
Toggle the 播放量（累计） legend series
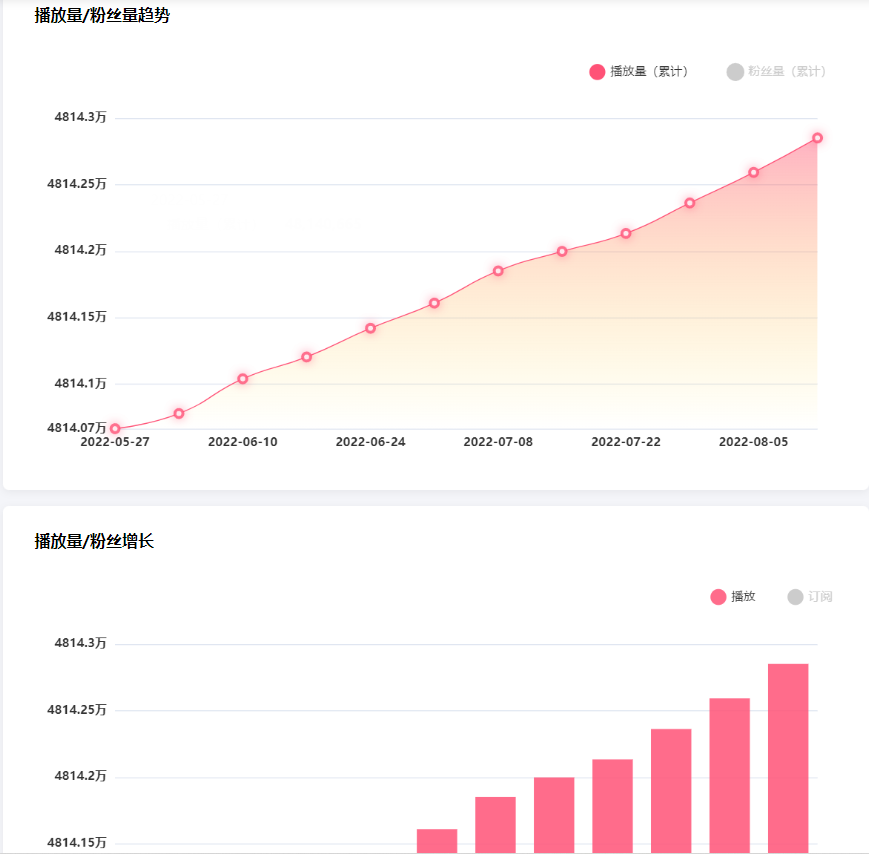pyautogui.click(x=640, y=72)
